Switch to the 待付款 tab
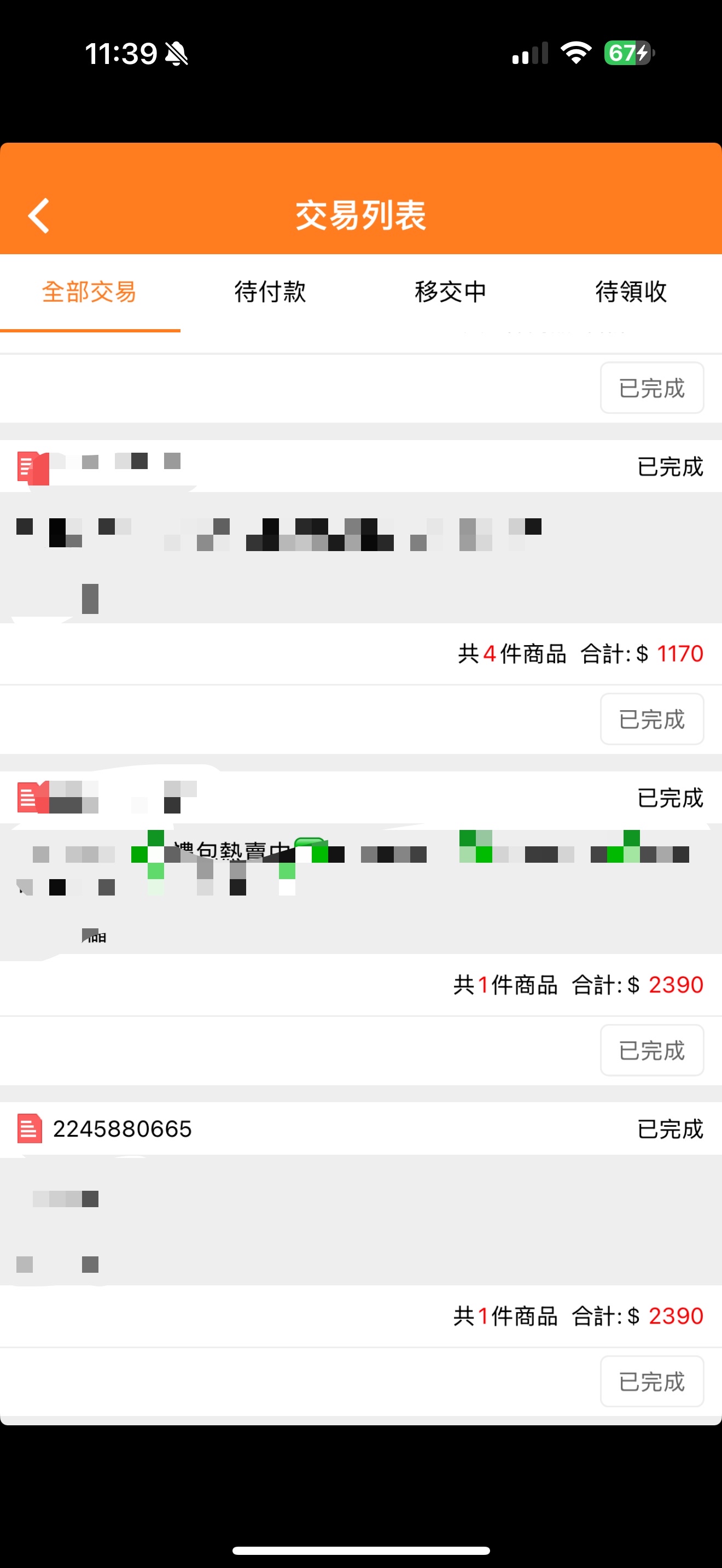 coord(270,292)
